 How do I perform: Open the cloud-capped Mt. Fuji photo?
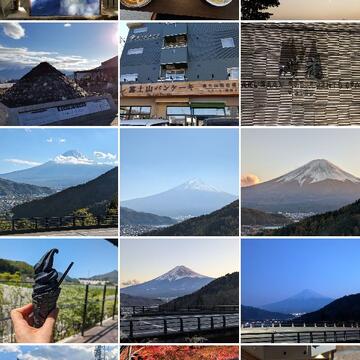[59, 182]
